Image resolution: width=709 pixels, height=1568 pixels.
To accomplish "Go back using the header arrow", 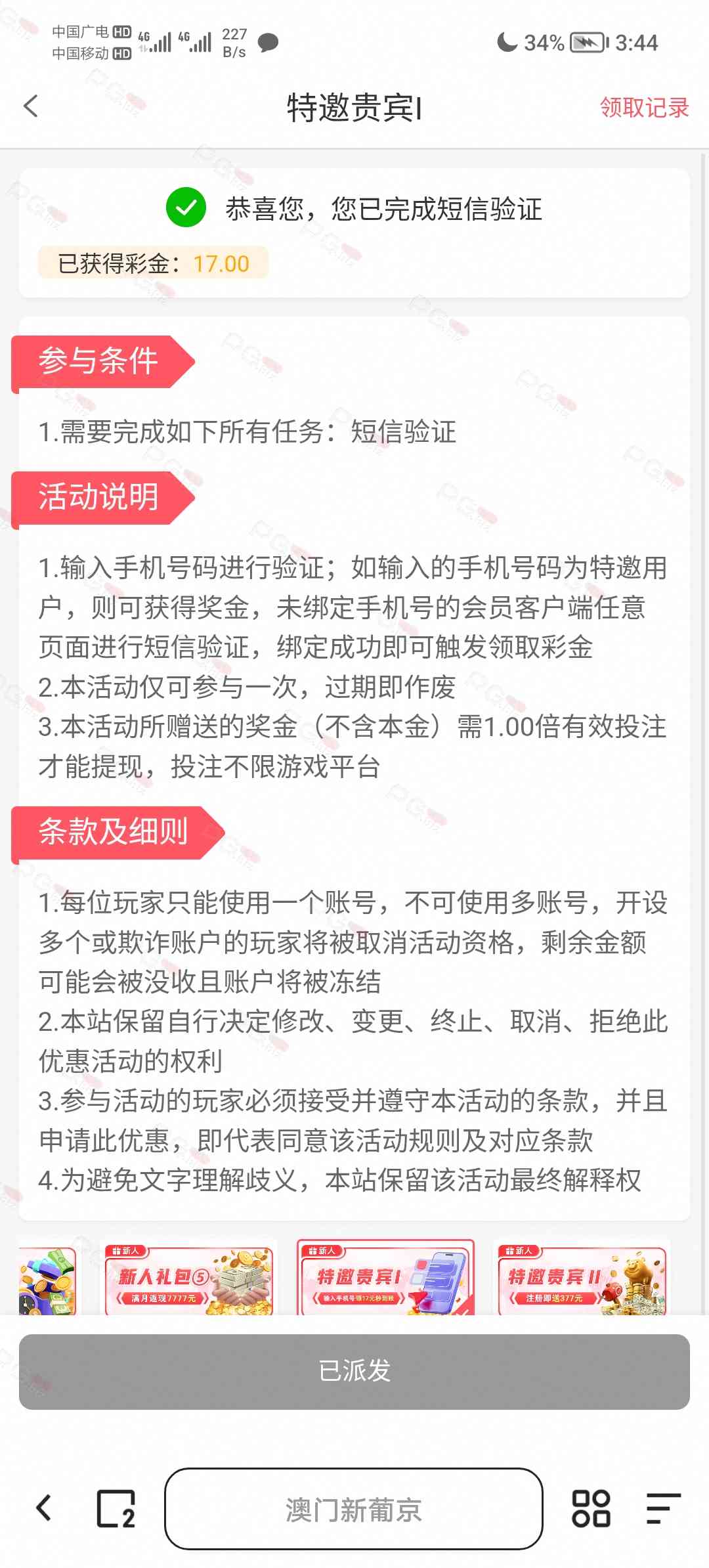I will pyautogui.click(x=31, y=106).
